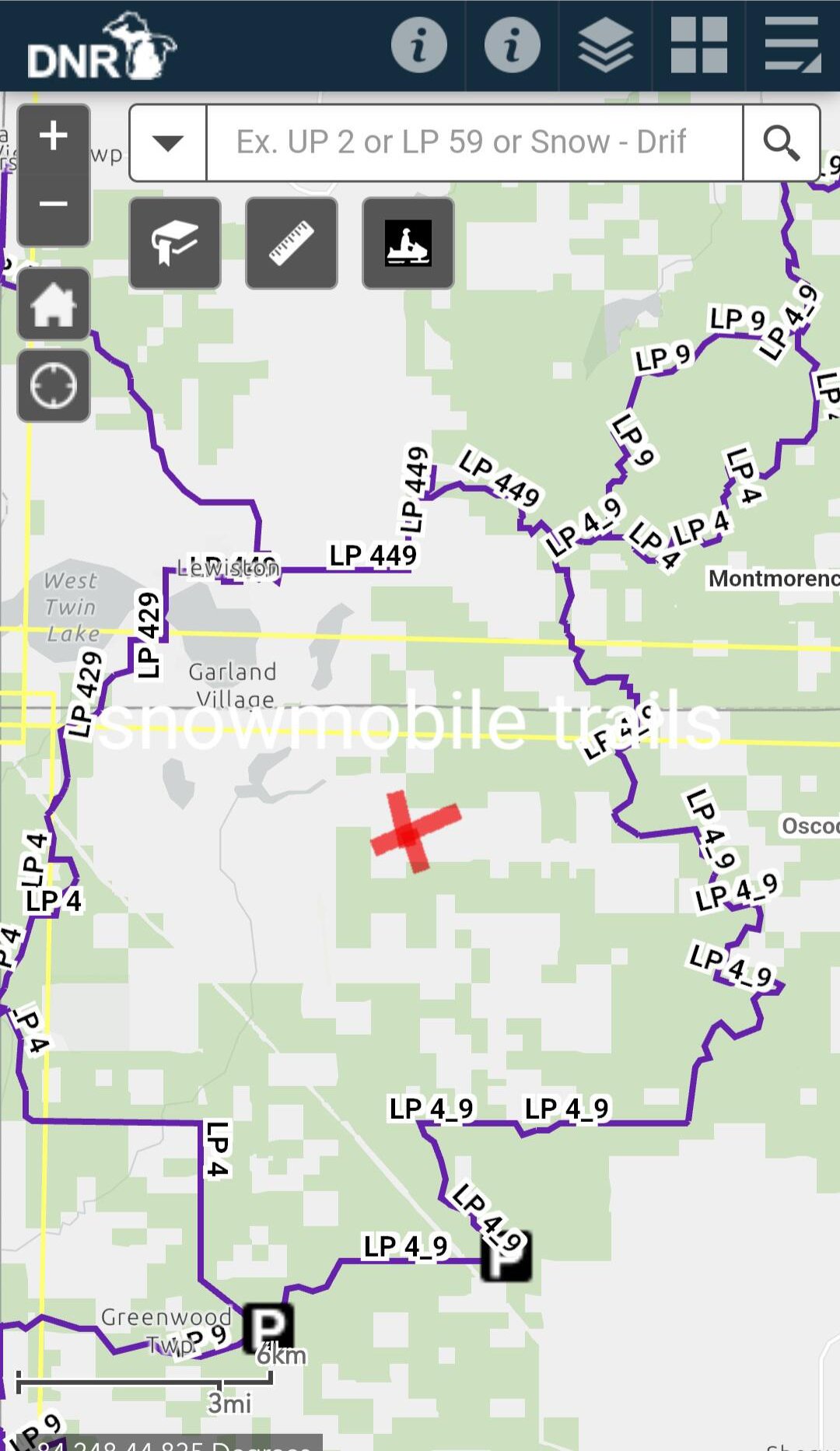Expand the search source dropdown
This screenshot has width=840, height=1451.
coord(168,142)
